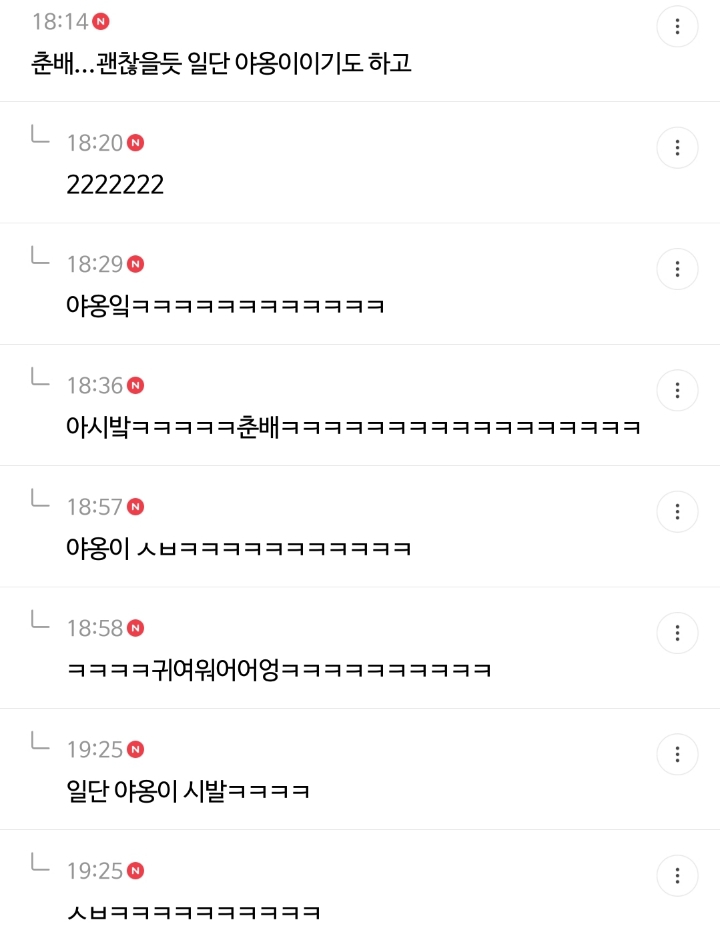Open more options for the 18:57 reply
720x948 pixels.
[677, 512]
